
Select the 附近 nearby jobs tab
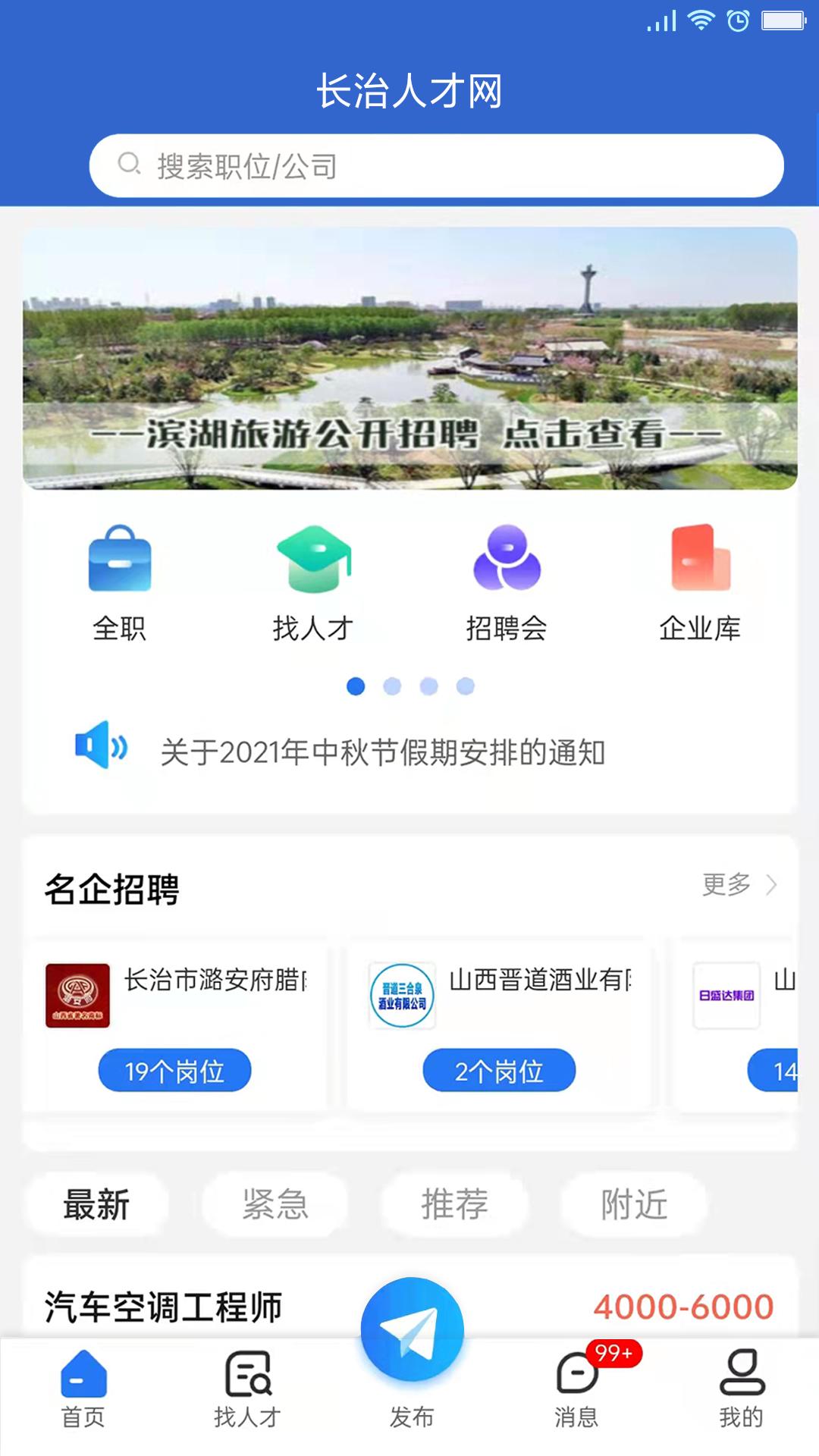click(634, 1204)
